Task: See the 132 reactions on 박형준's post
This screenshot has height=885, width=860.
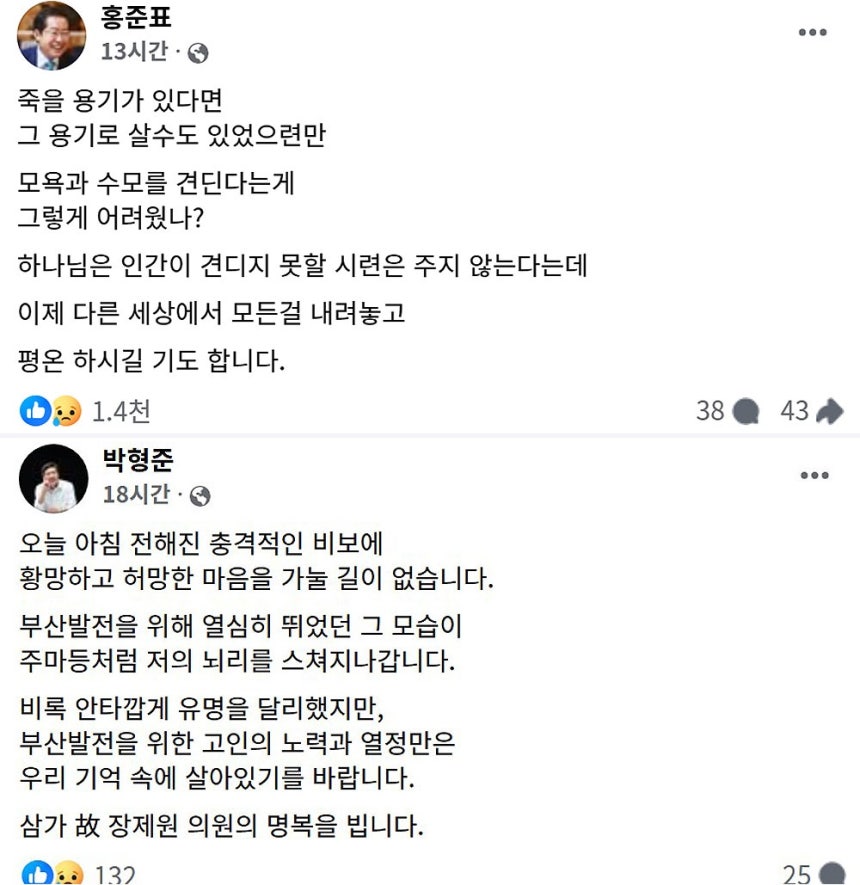Action: click(x=80, y=875)
